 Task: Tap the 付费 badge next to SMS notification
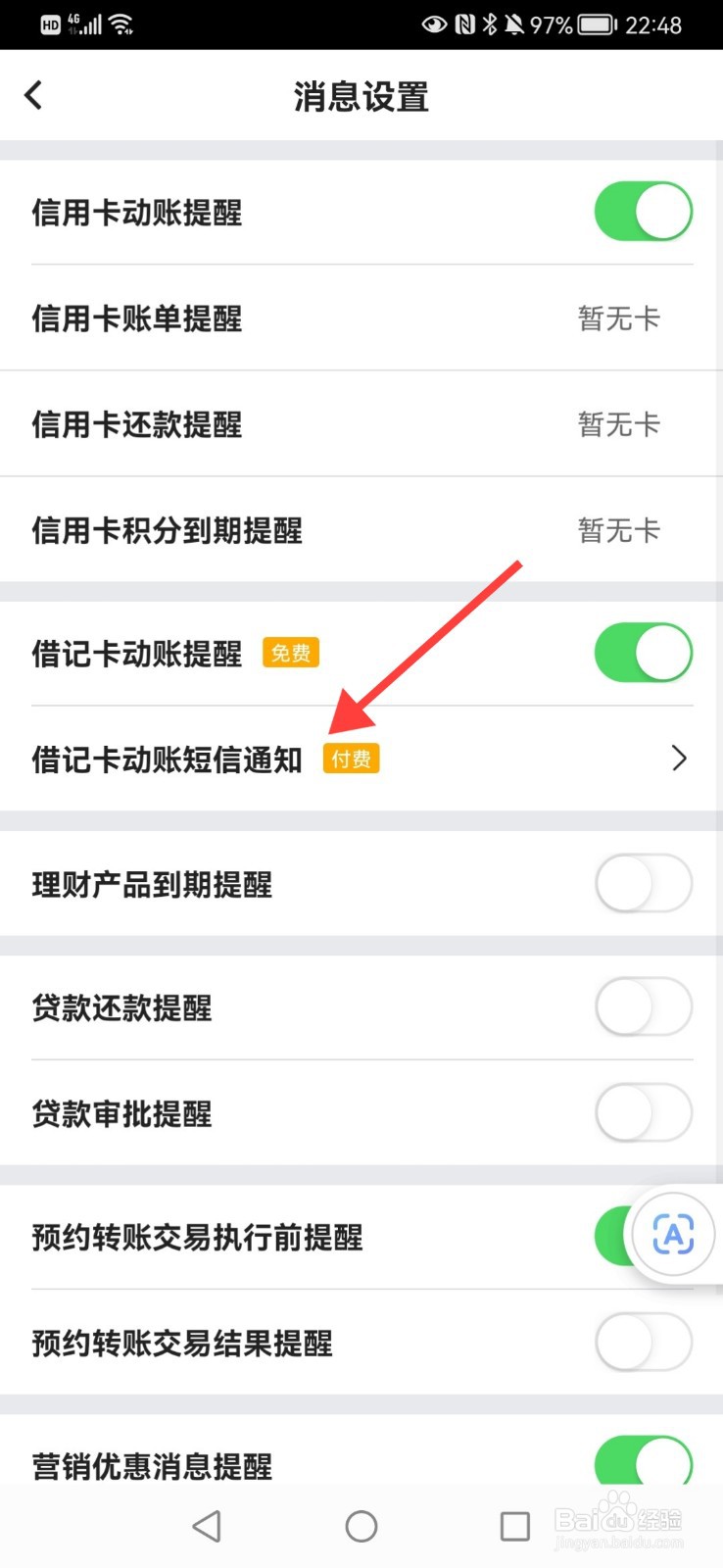coord(352,759)
